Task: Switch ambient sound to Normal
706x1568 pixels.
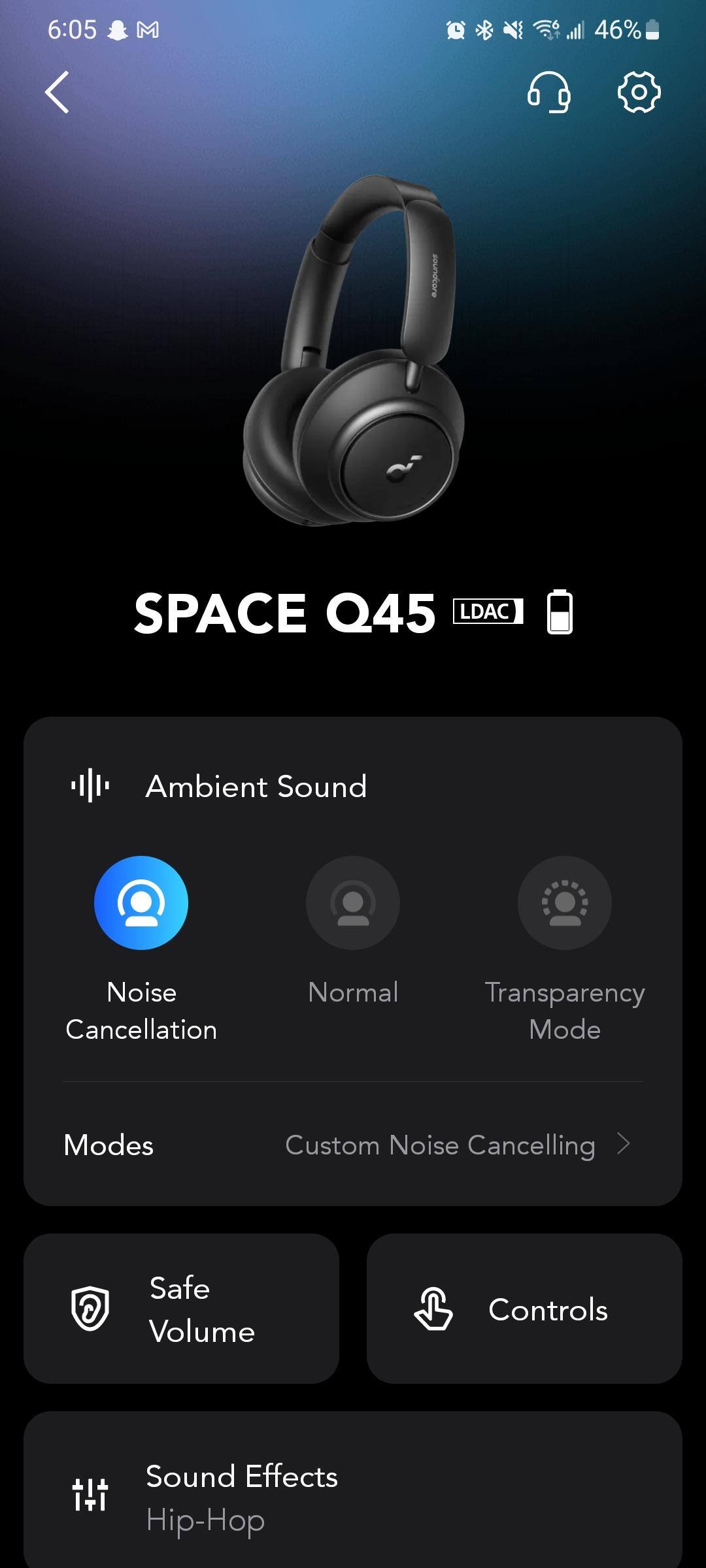Action: click(x=353, y=902)
